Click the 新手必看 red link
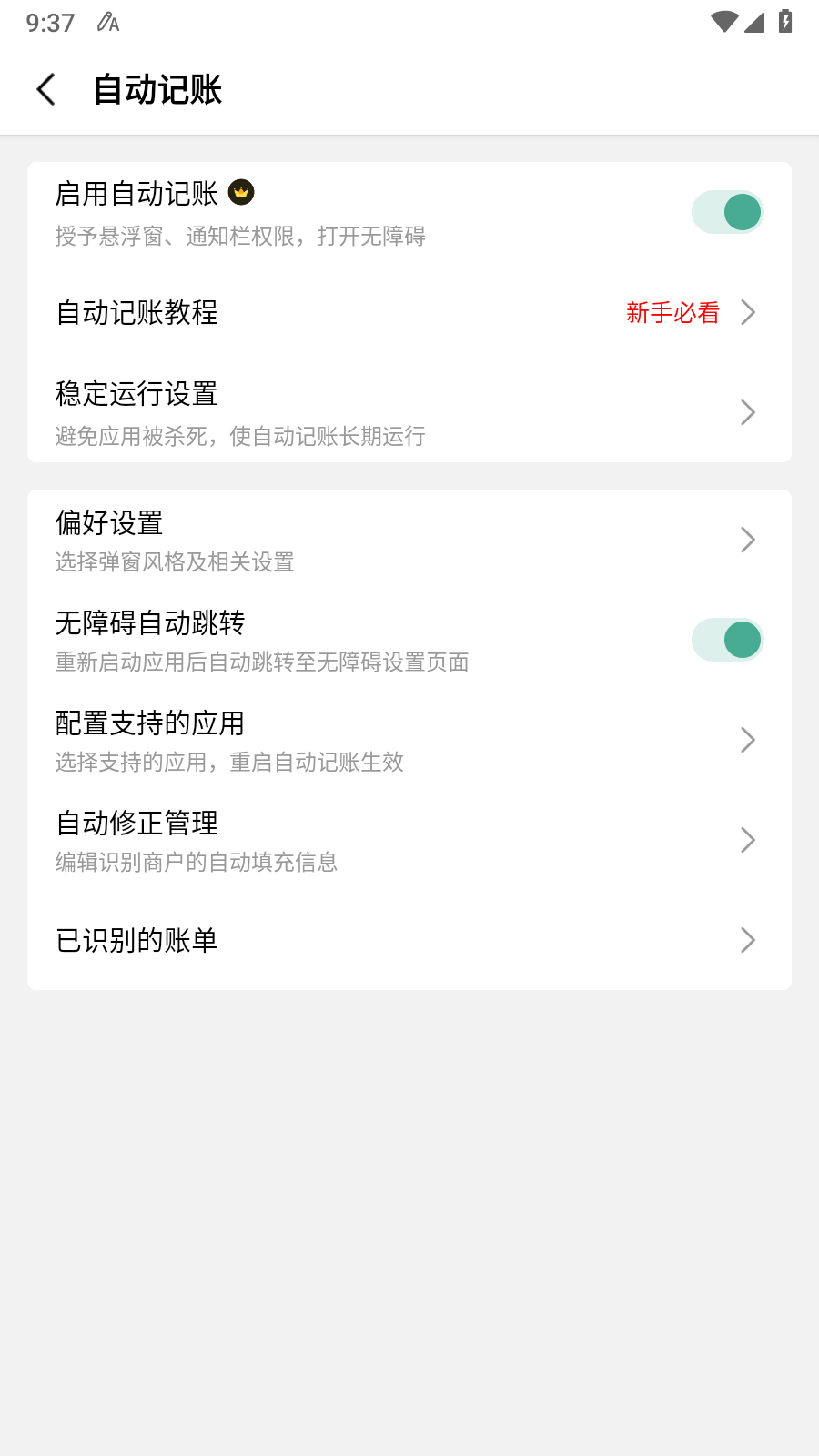819x1456 pixels. pyautogui.click(x=671, y=313)
